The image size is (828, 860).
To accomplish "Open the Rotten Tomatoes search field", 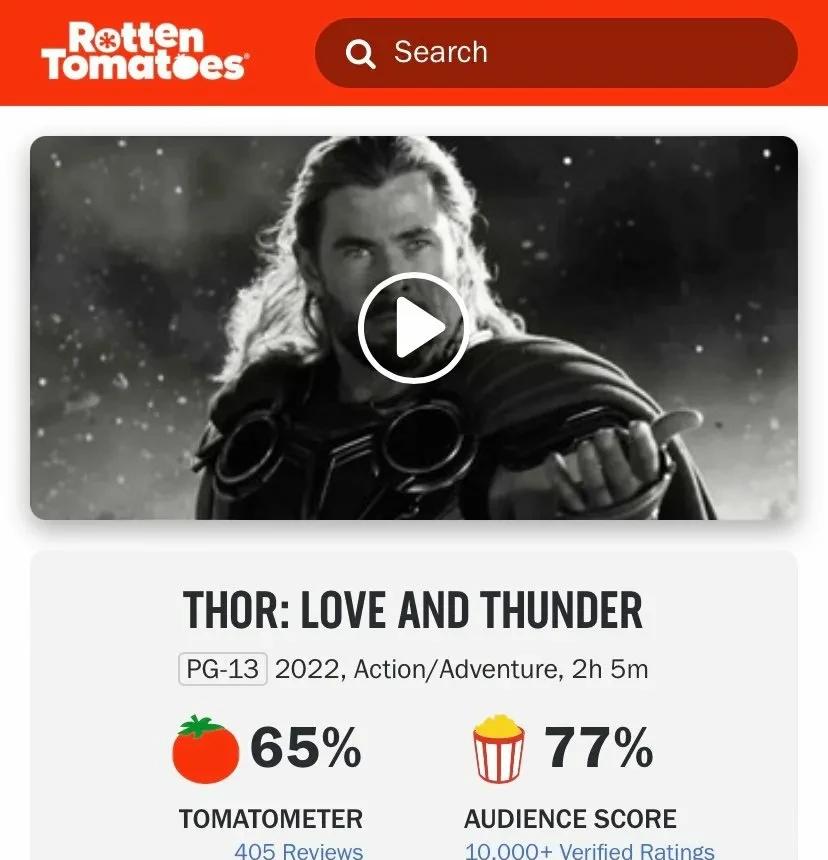I will coord(555,52).
